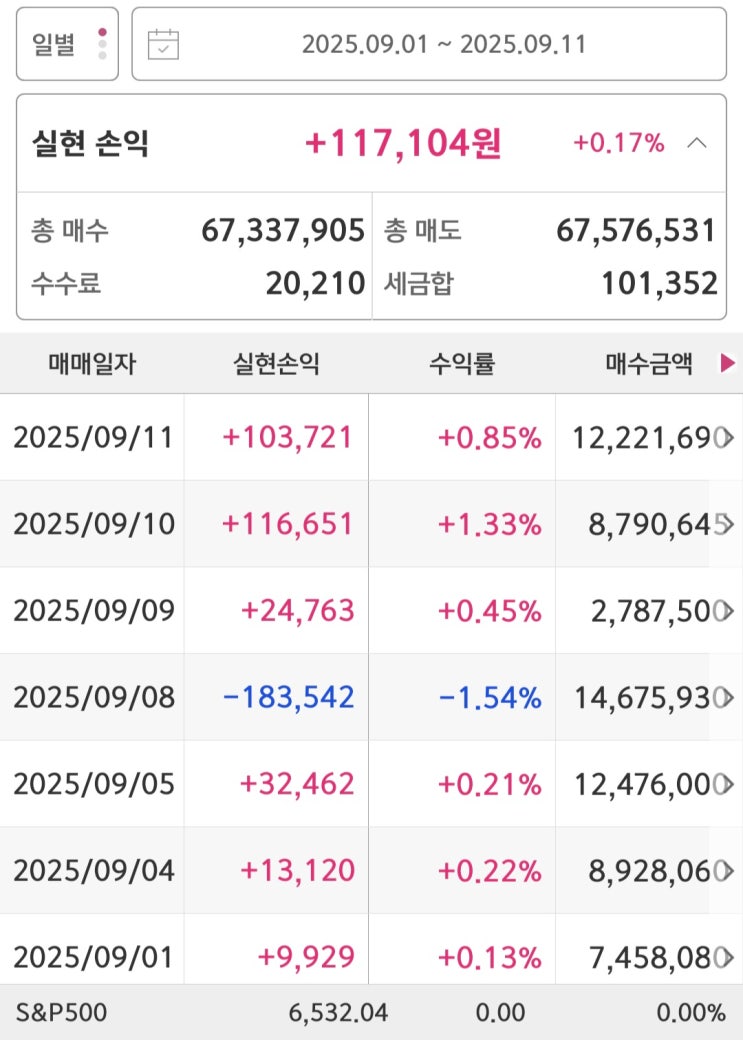Show next columns with the pink arrow
Screen dimensions: 743x1040
pyautogui.click(x=727, y=363)
